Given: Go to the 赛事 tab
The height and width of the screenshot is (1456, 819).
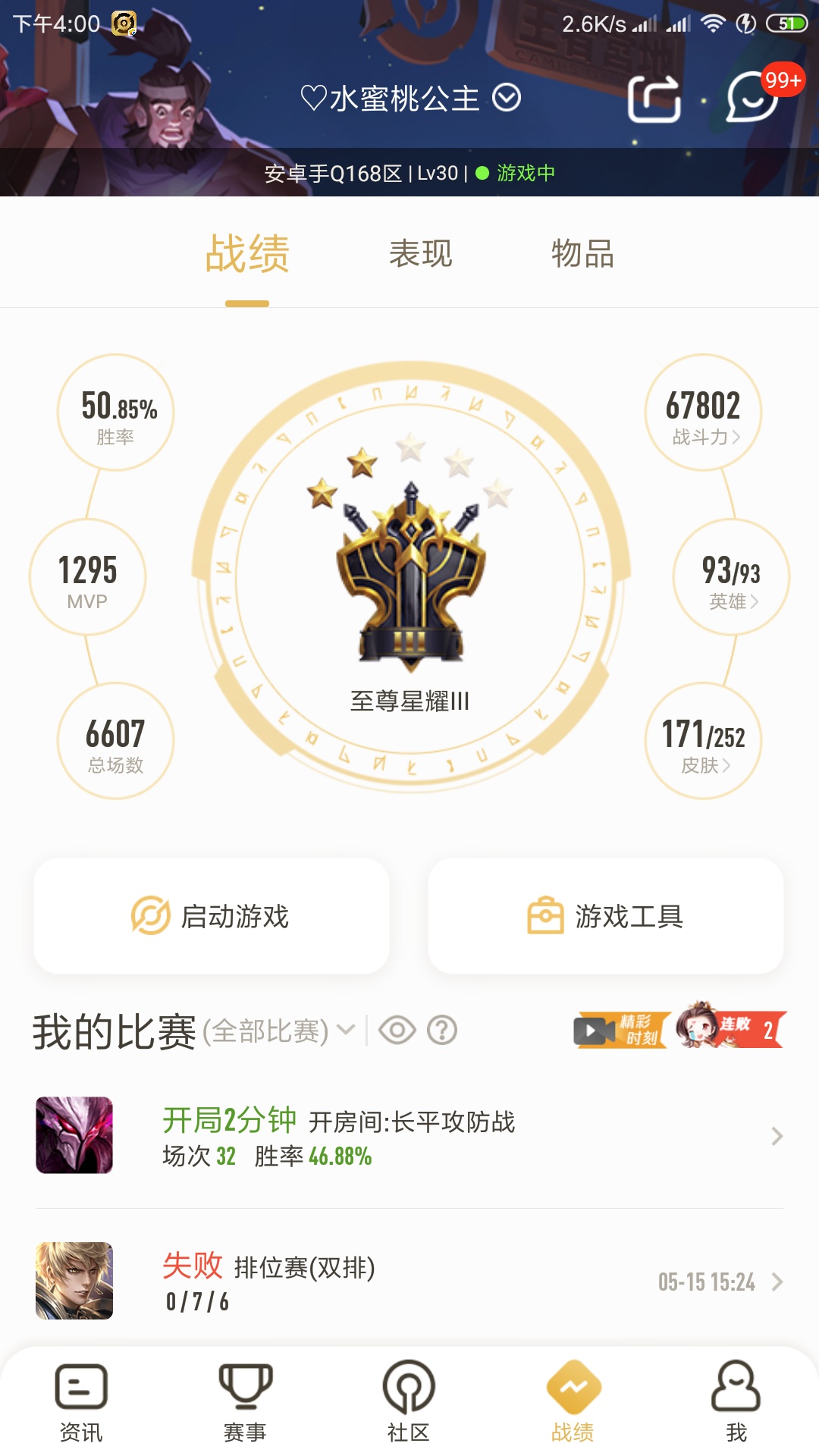Looking at the screenshot, I should [245, 1401].
